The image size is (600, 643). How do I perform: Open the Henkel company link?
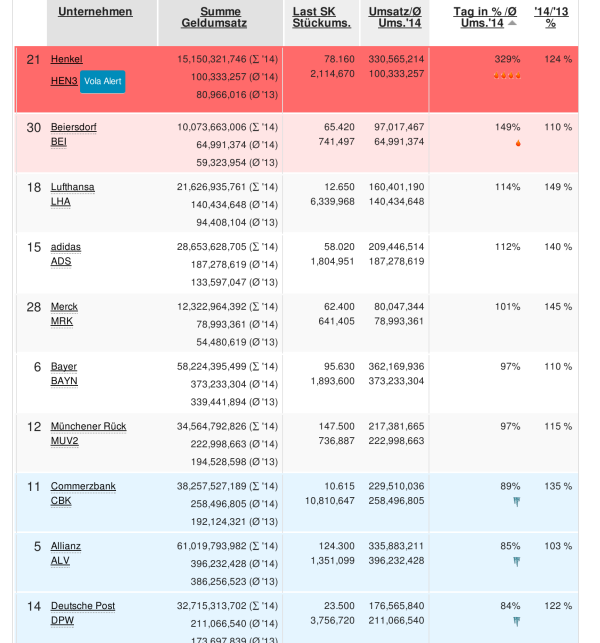coord(66,60)
